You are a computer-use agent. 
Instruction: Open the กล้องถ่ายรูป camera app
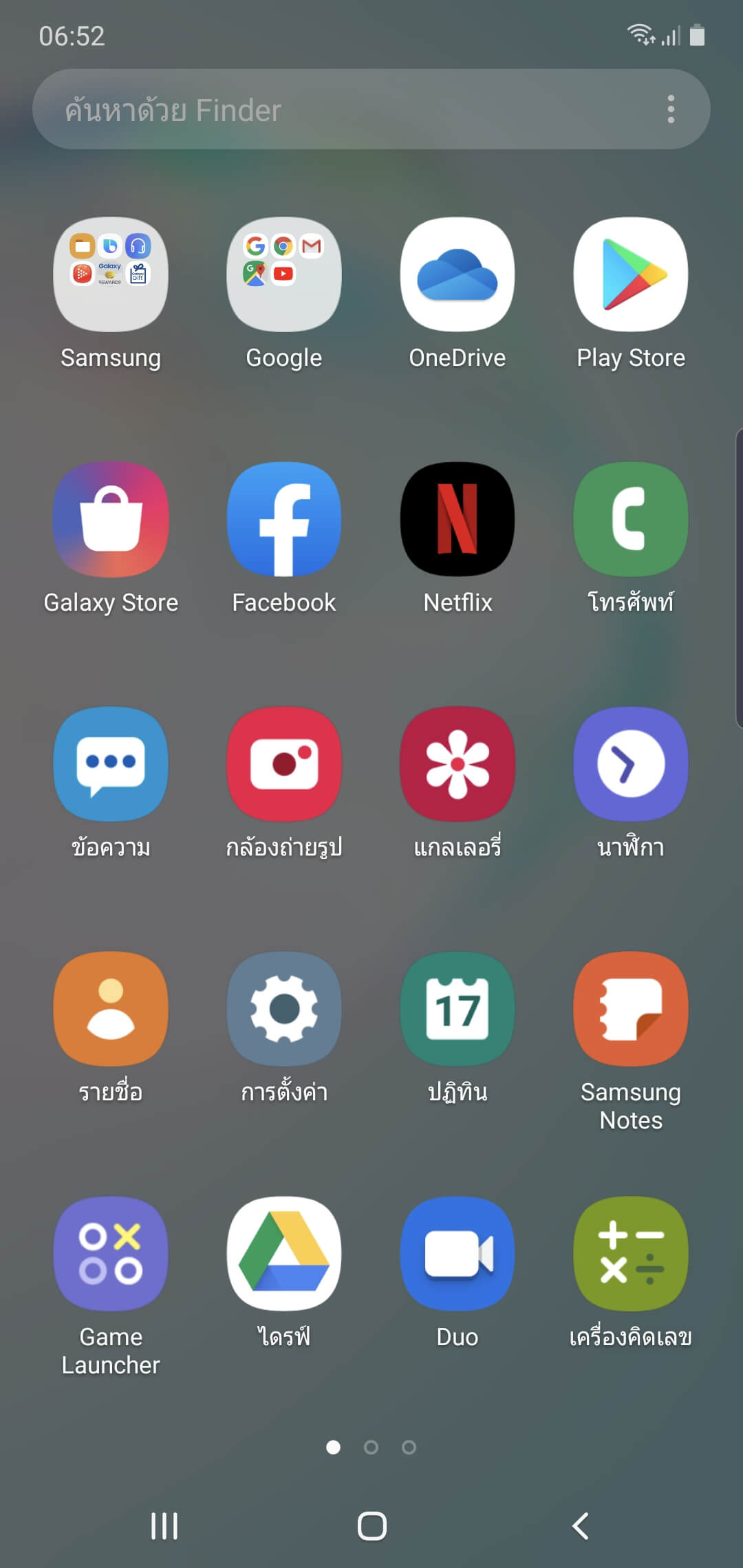tap(283, 764)
